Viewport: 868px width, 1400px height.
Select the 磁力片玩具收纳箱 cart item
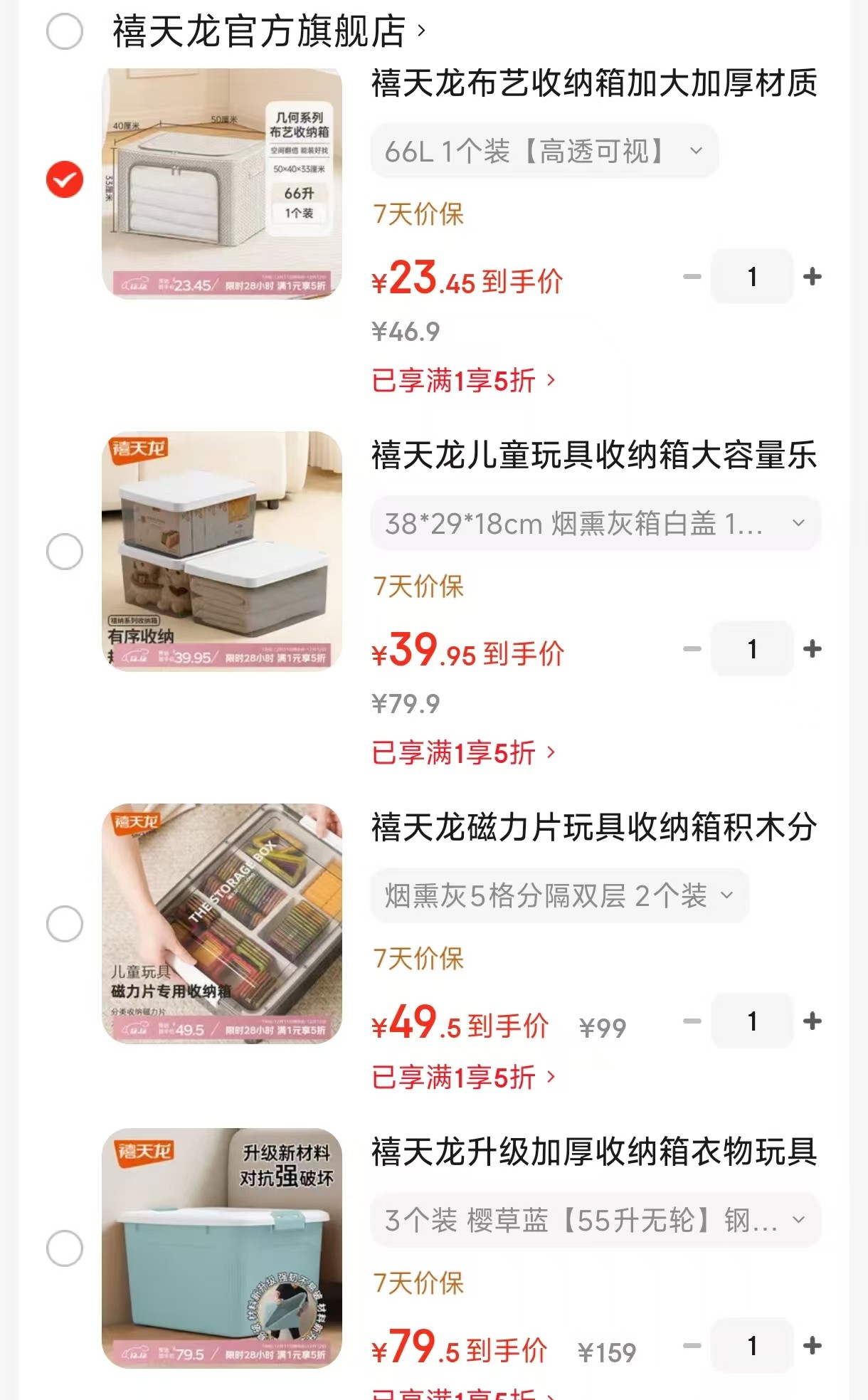(65, 924)
